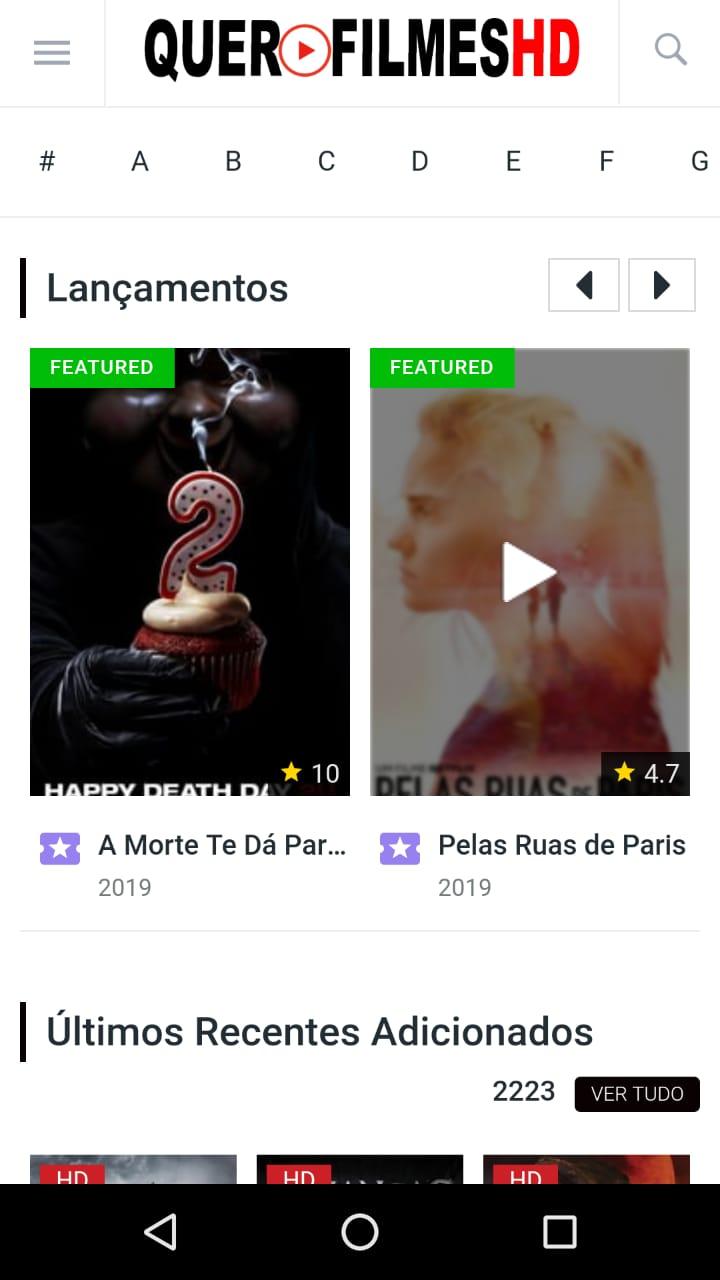Go to the QueroFilmesHD home logo
720x1280 pixels.
[362, 50]
